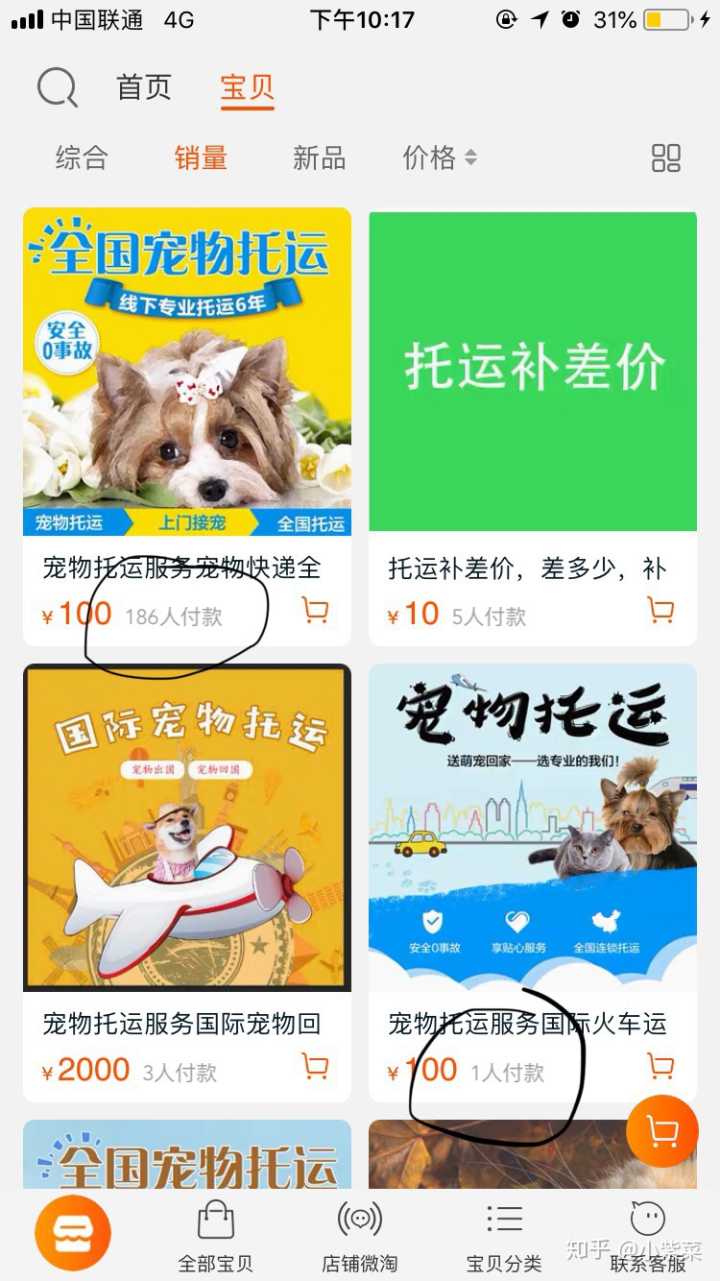Sort items by 新品

pyautogui.click(x=318, y=158)
